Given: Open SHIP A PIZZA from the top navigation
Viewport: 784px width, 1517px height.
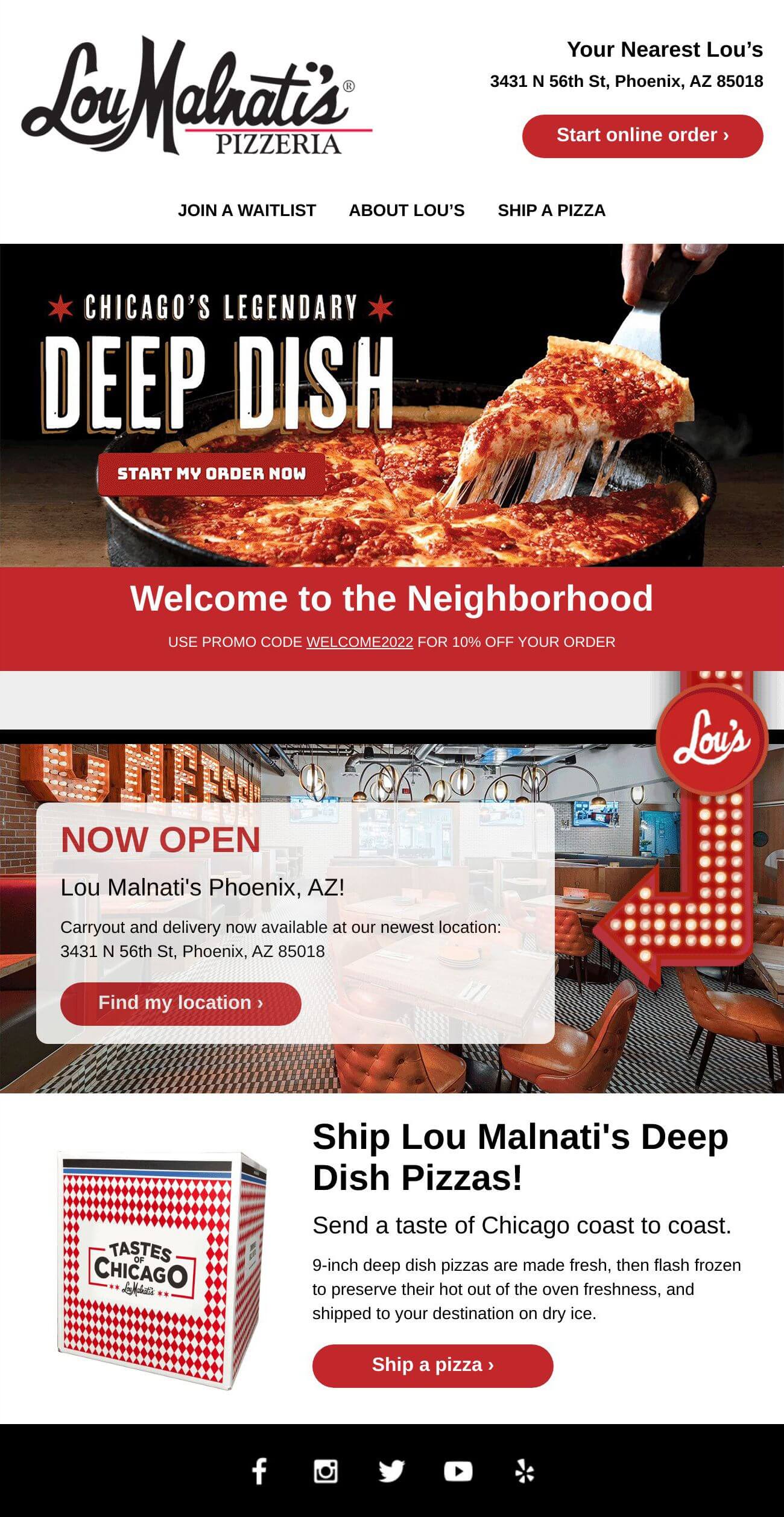Looking at the screenshot, I should (x=551, y=211).
